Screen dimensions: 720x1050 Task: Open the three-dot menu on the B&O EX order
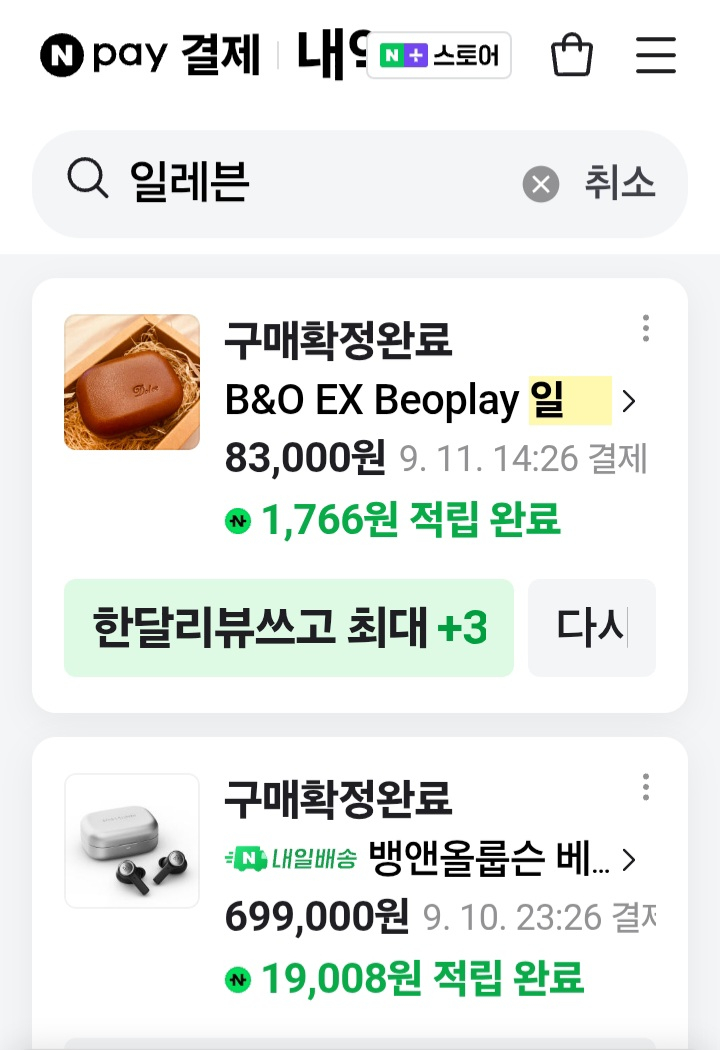pos(646,328)
